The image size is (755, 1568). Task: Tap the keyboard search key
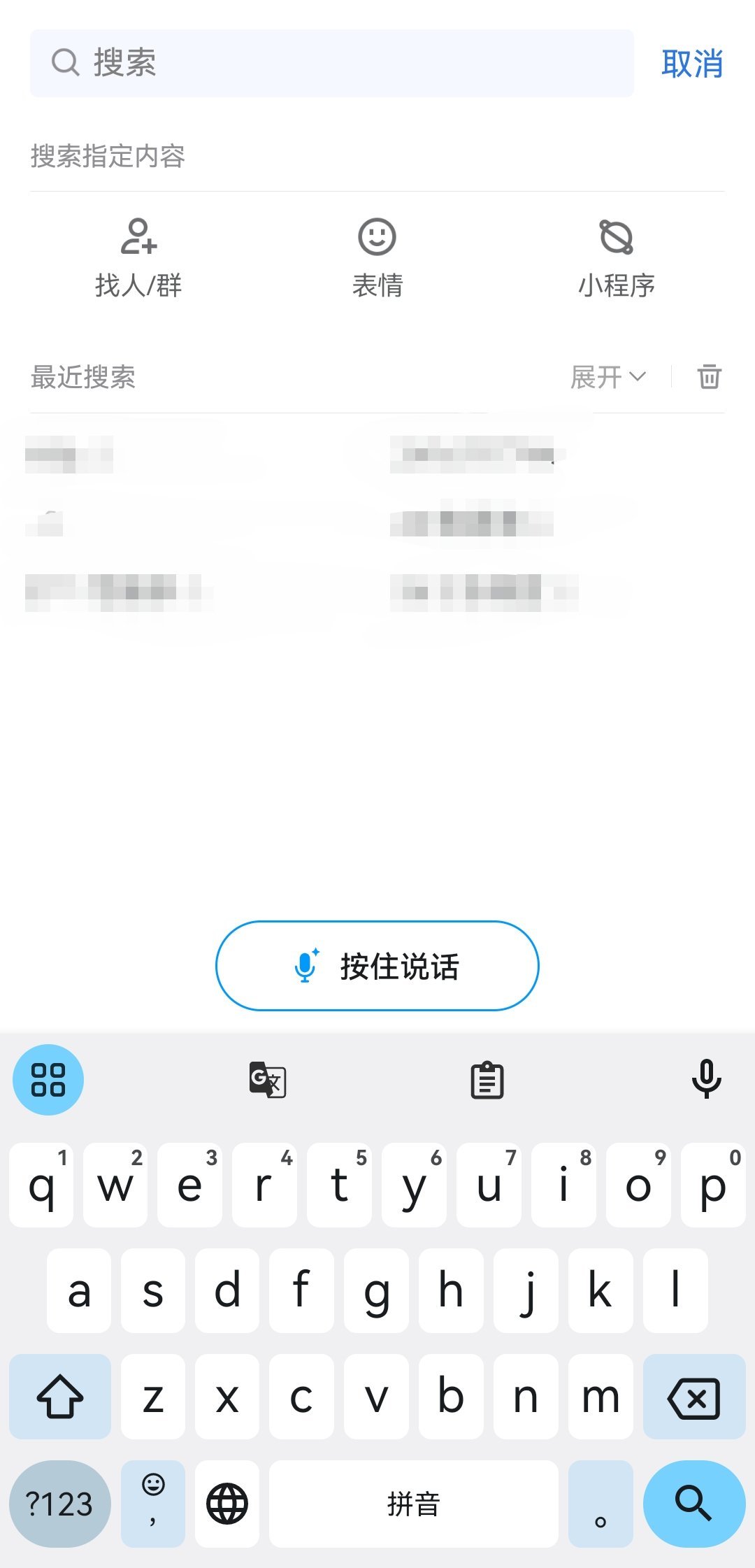coord(693,1504)
